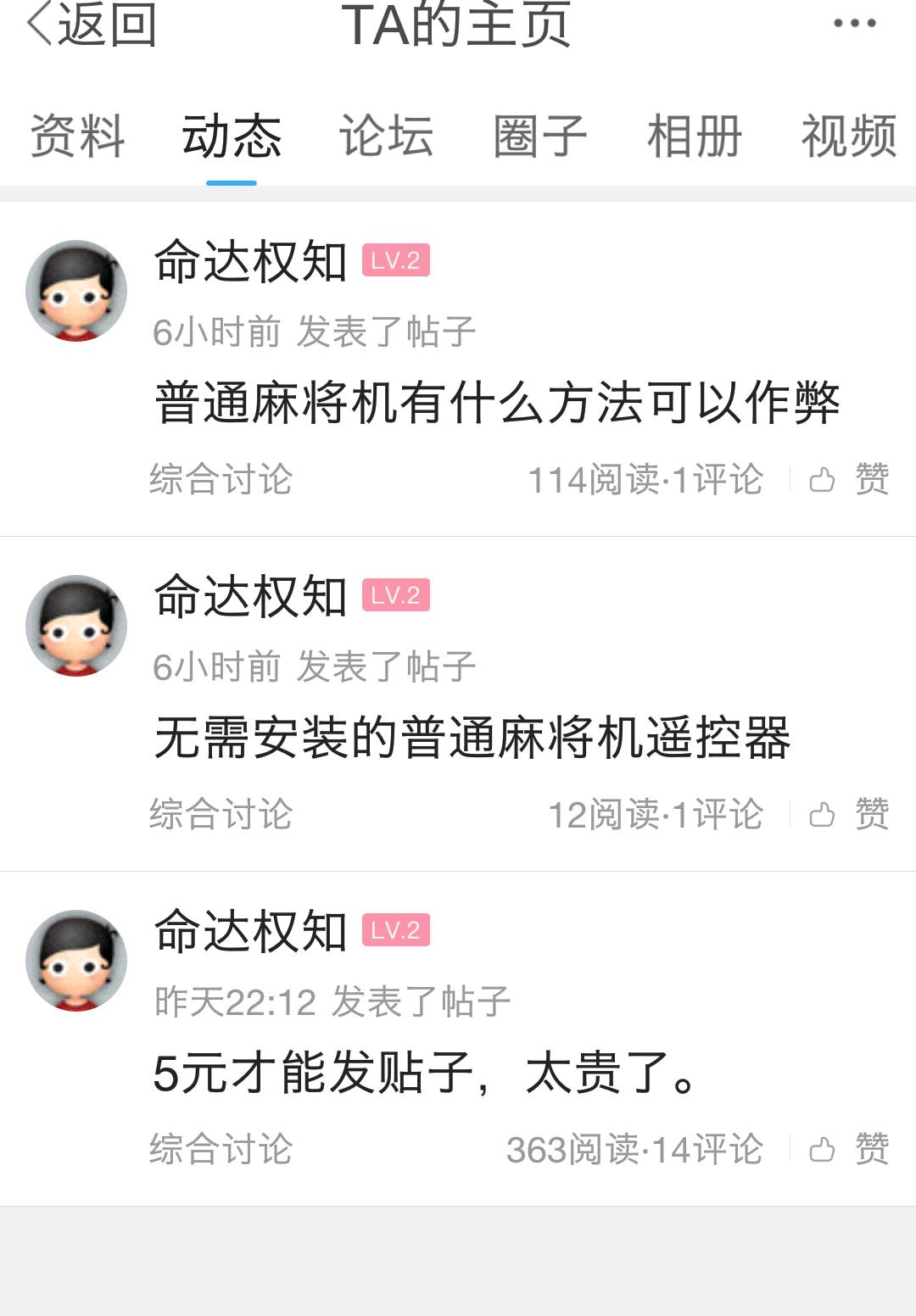
Task: Like the post with 114阅读
Action: (848, 480)
